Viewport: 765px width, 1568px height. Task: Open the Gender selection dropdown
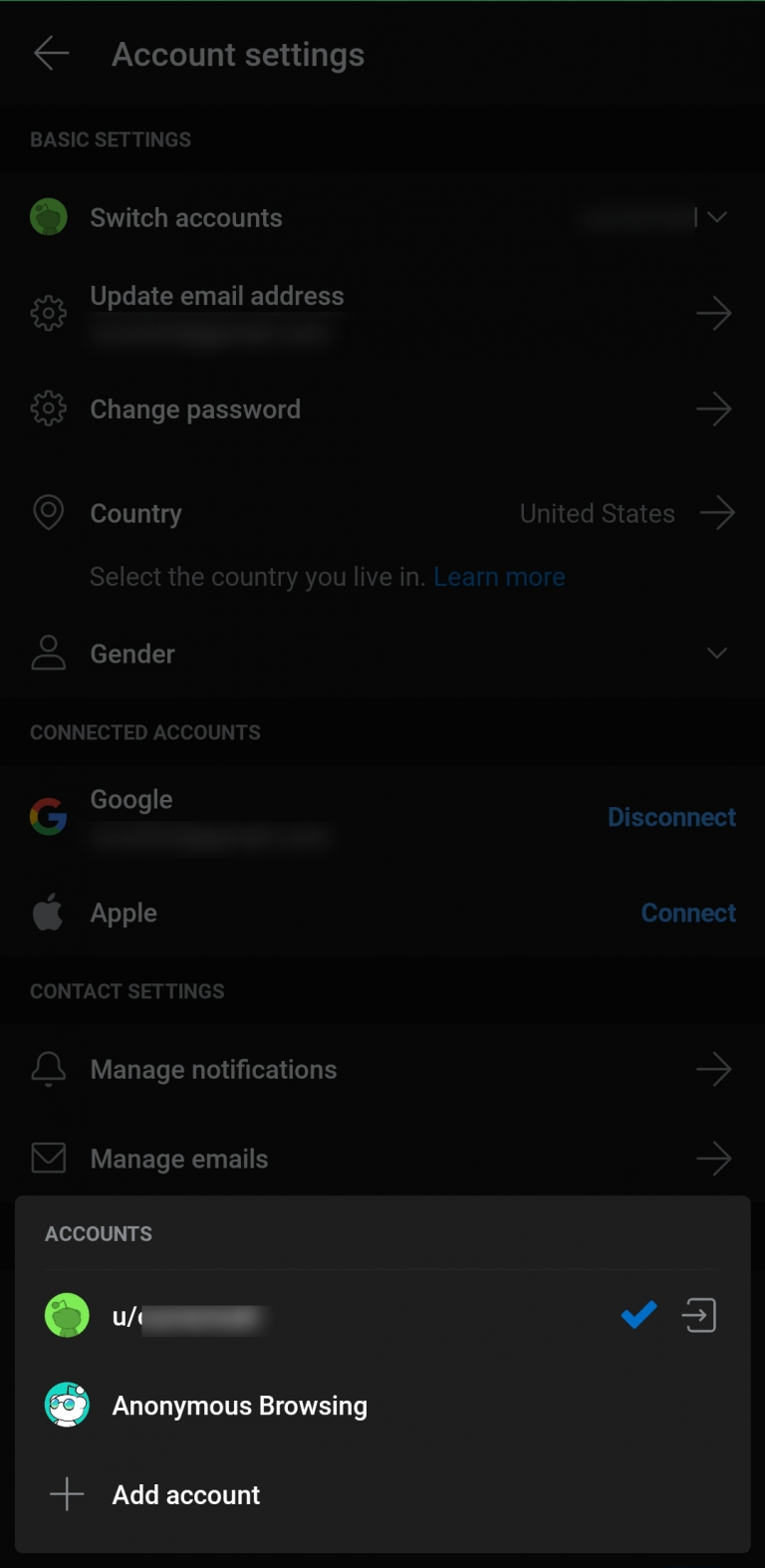pos(716,653)
